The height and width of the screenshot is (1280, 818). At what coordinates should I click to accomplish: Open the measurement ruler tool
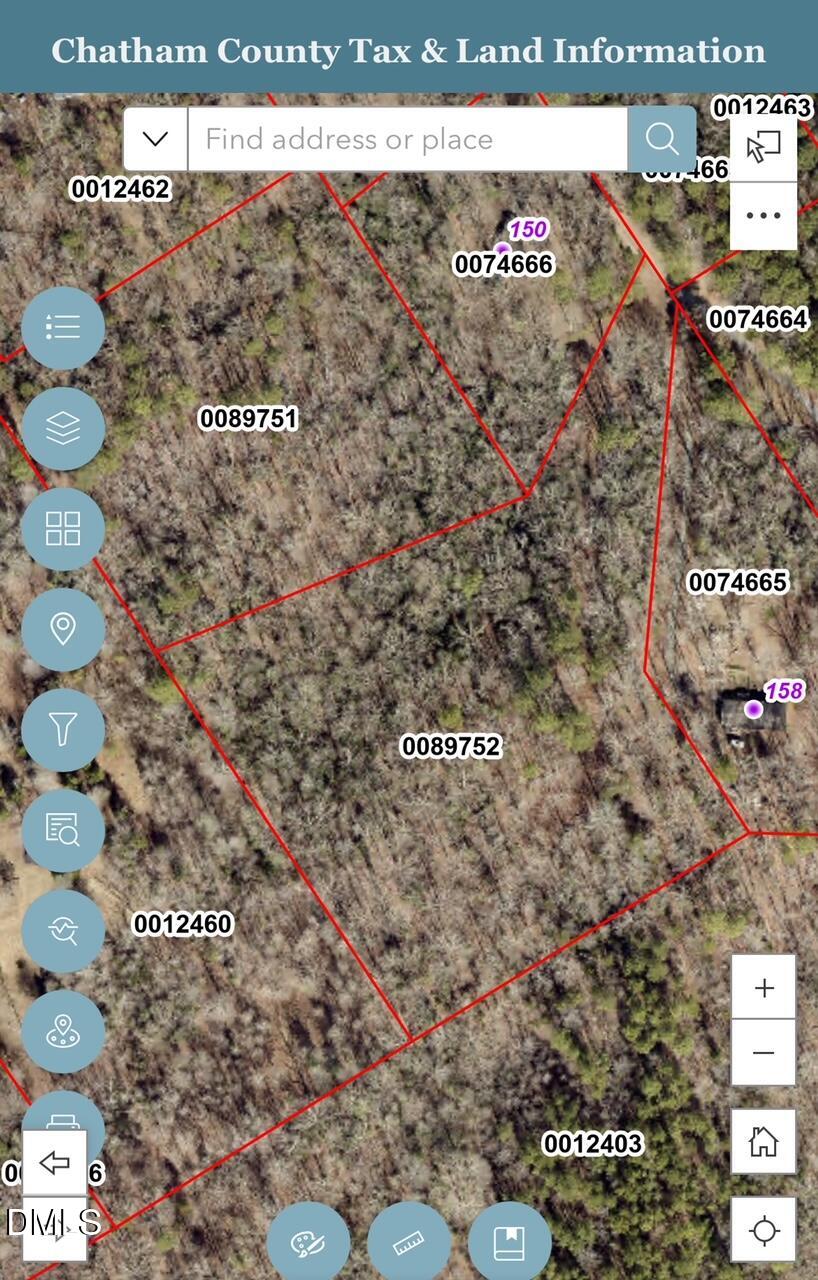tap(409, 1243)
